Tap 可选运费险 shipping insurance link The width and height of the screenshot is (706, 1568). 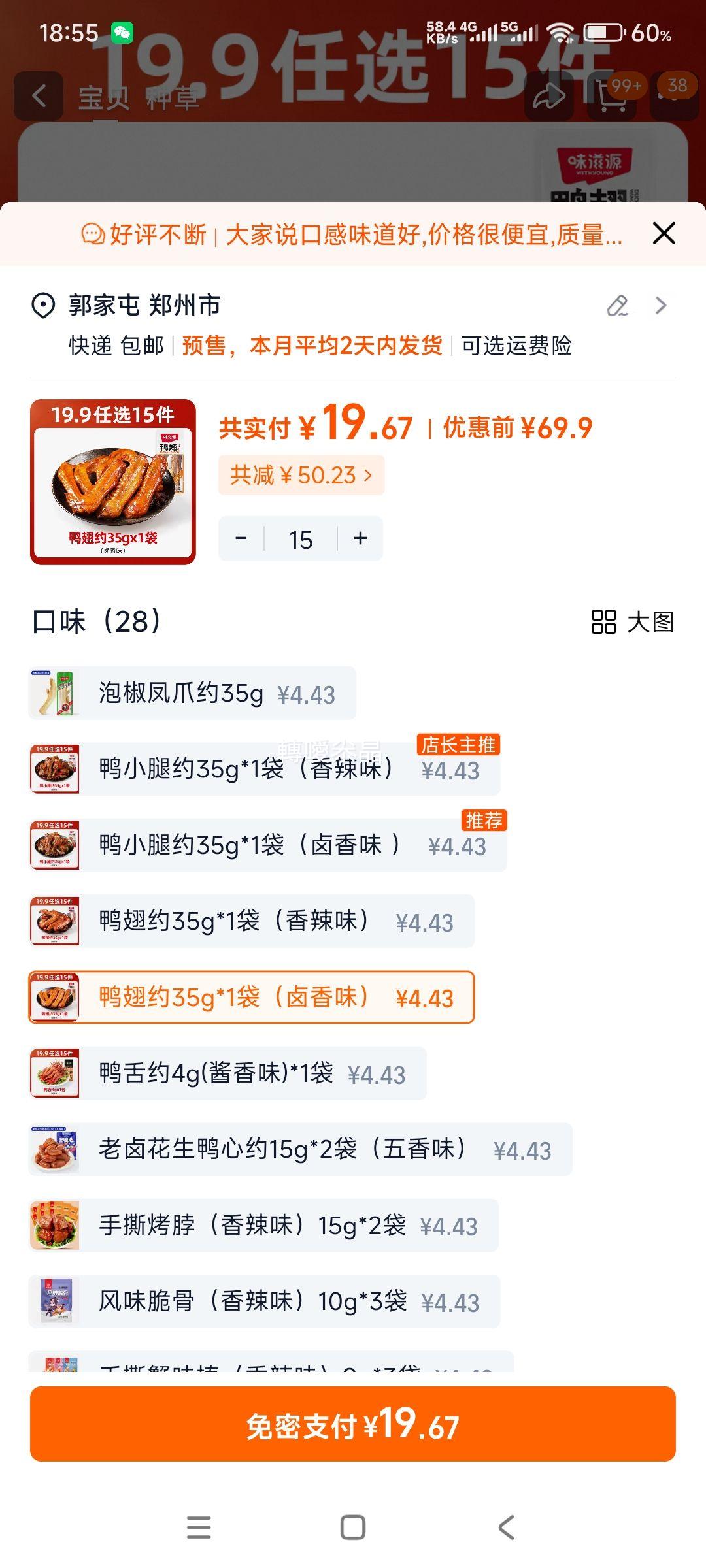[516, 347]
